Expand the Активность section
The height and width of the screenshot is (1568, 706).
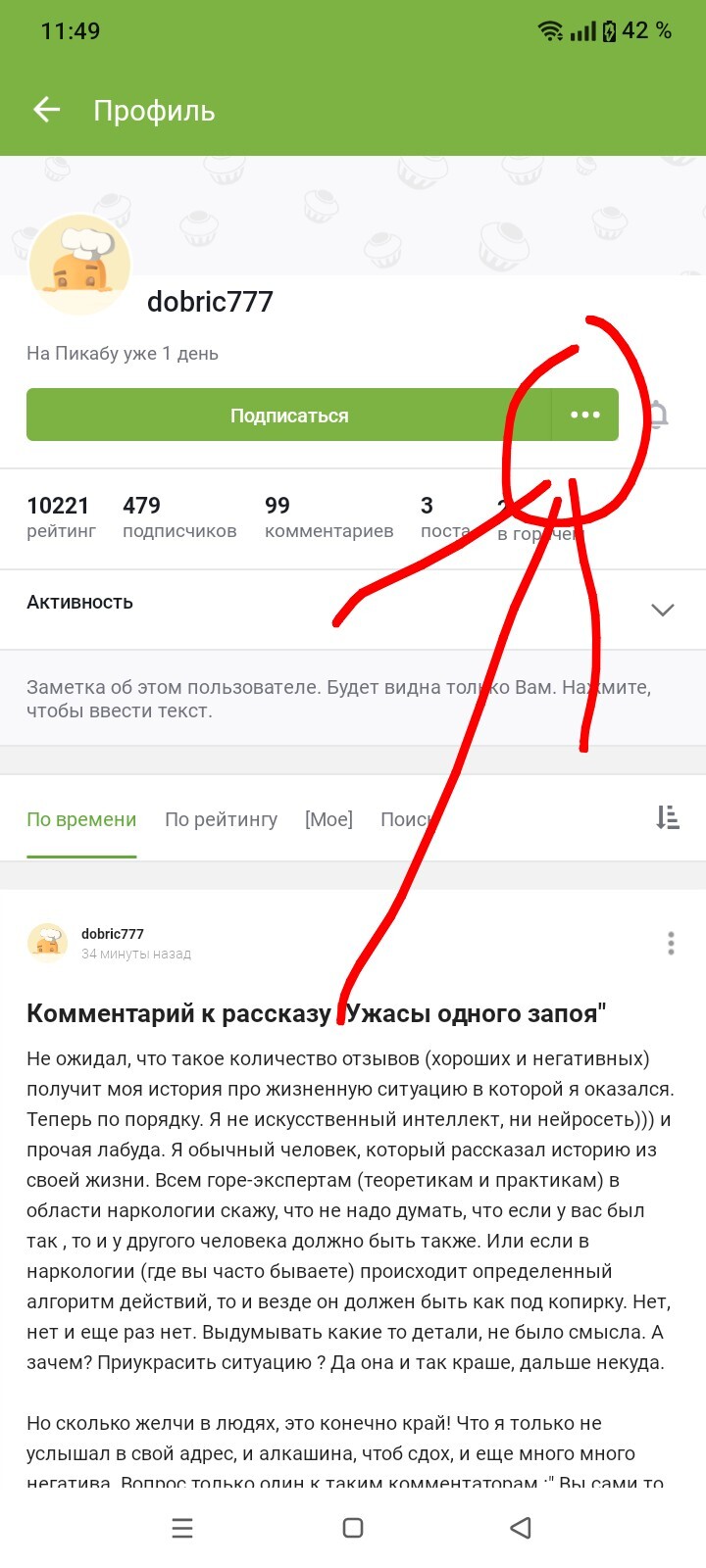click(662, 610)
